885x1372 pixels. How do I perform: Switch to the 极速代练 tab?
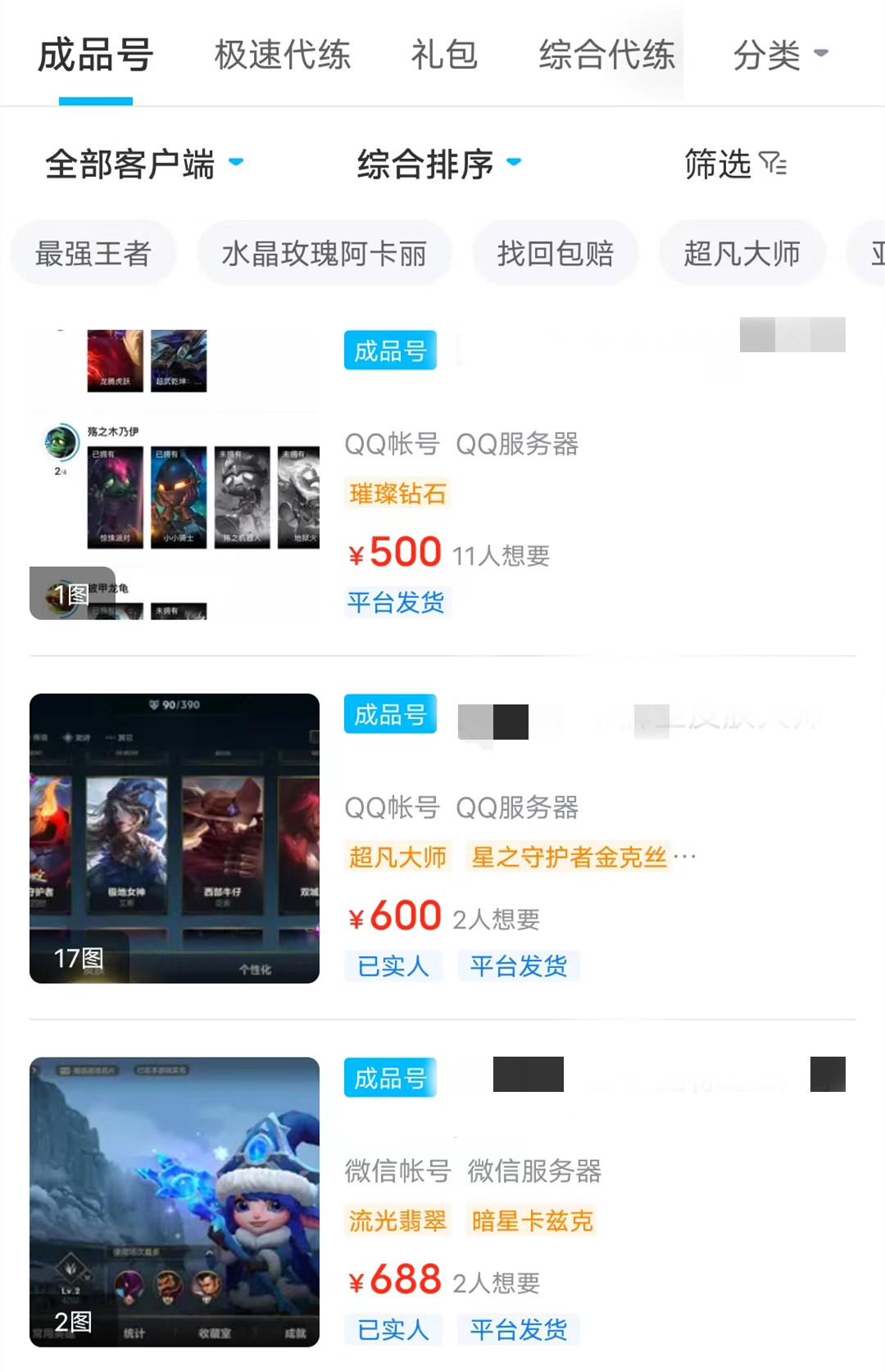282,55
